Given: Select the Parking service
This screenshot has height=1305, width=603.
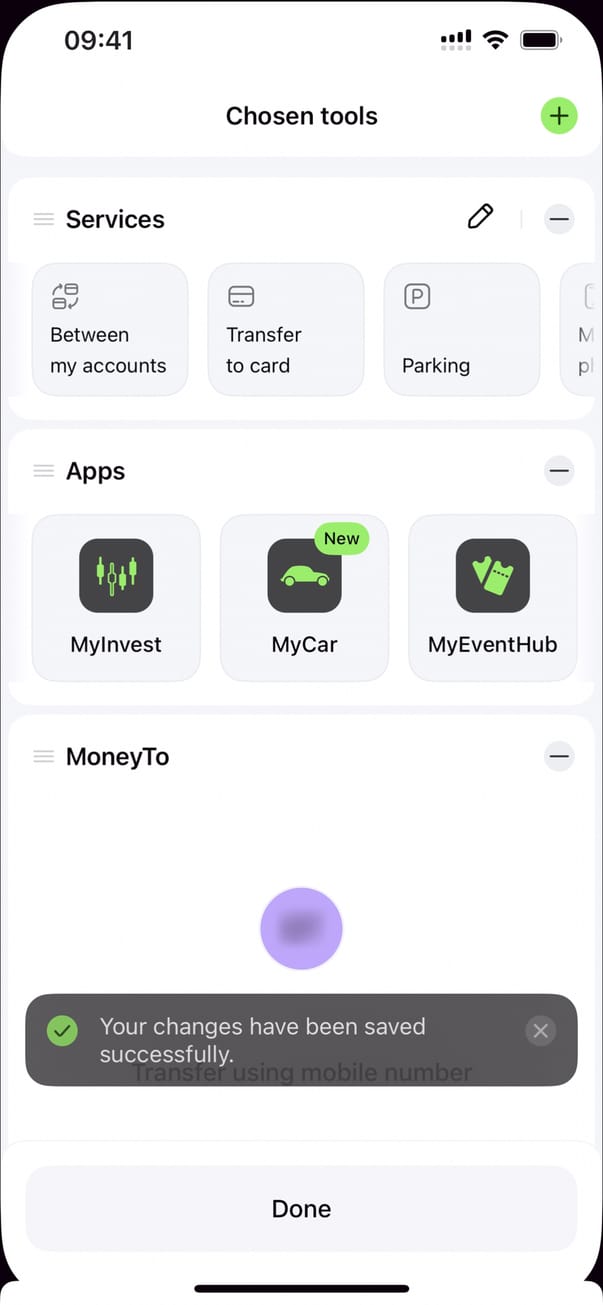Looking at the screenshot, I should click(462, 329).
